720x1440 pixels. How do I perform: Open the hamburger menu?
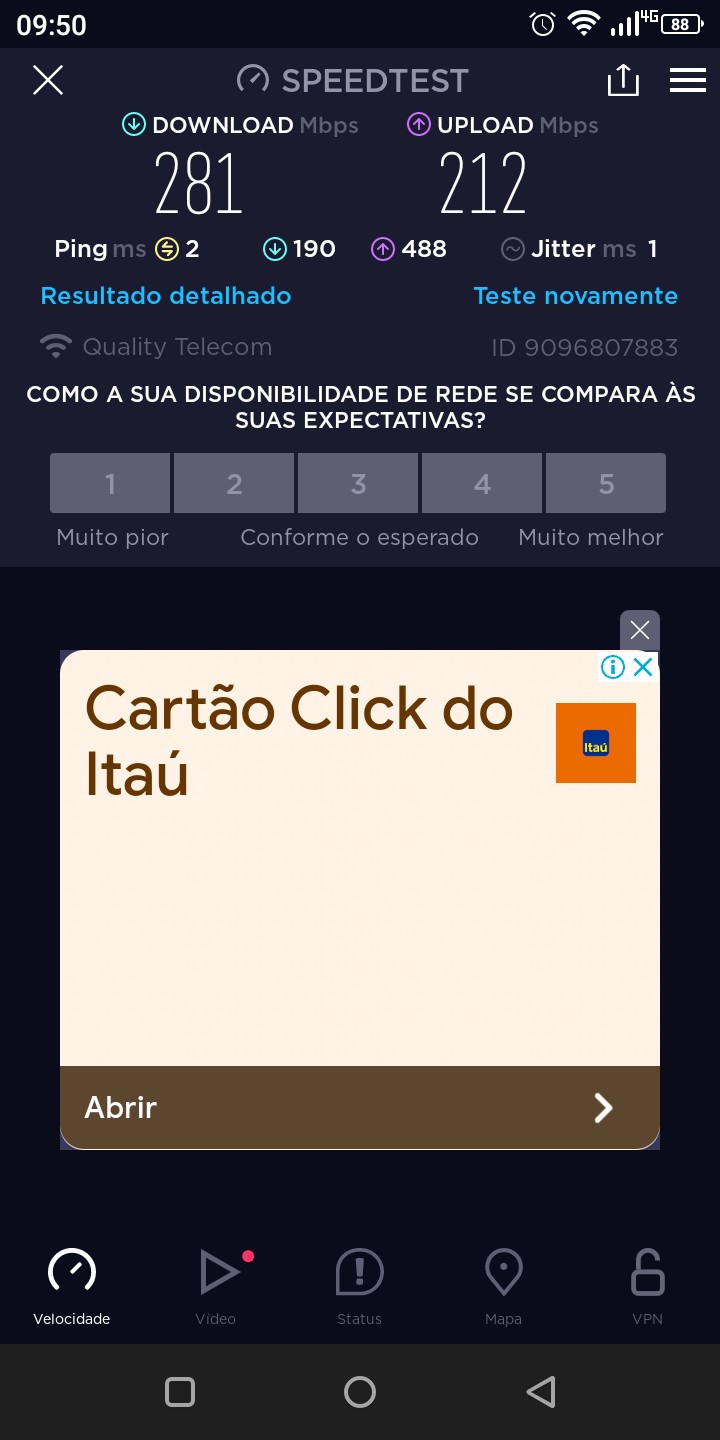(x=687, y=80)
